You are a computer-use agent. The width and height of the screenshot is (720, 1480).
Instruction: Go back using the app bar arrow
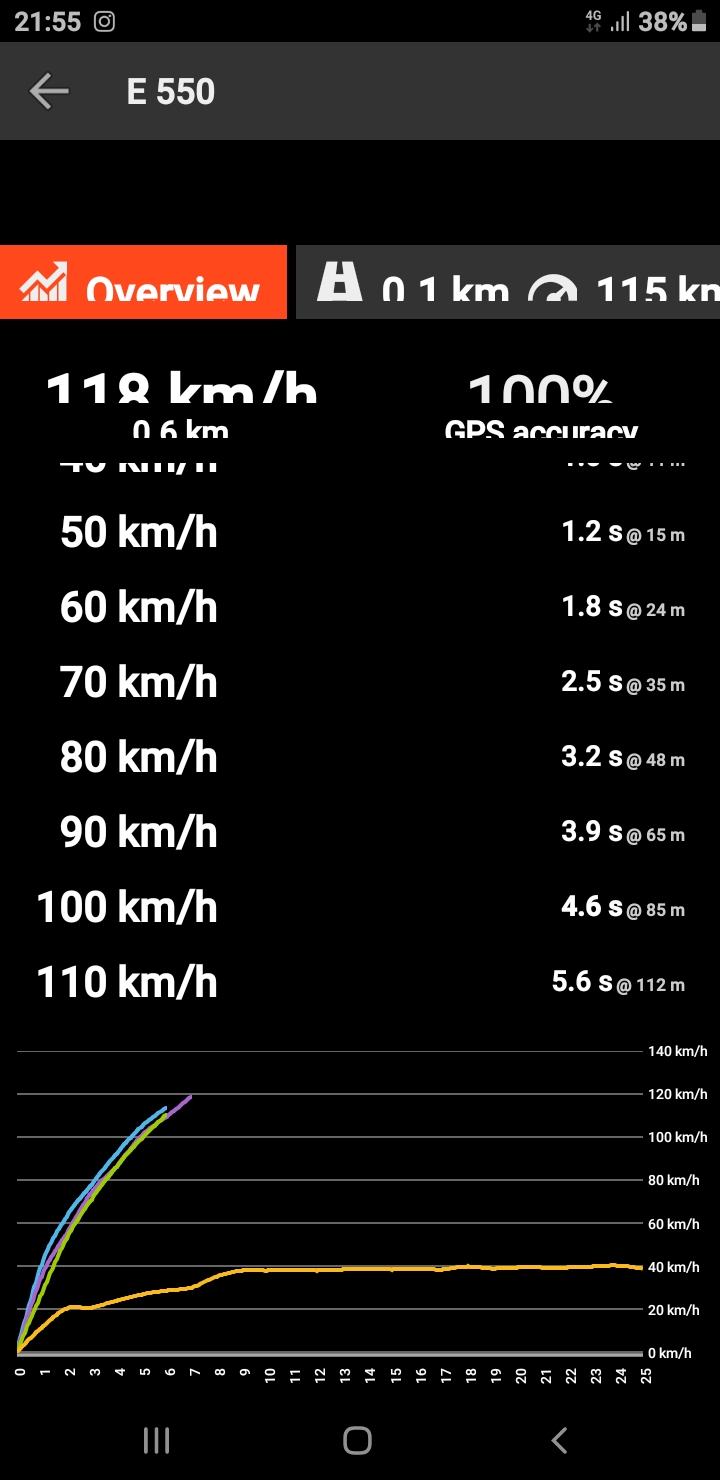coord(49,91)
